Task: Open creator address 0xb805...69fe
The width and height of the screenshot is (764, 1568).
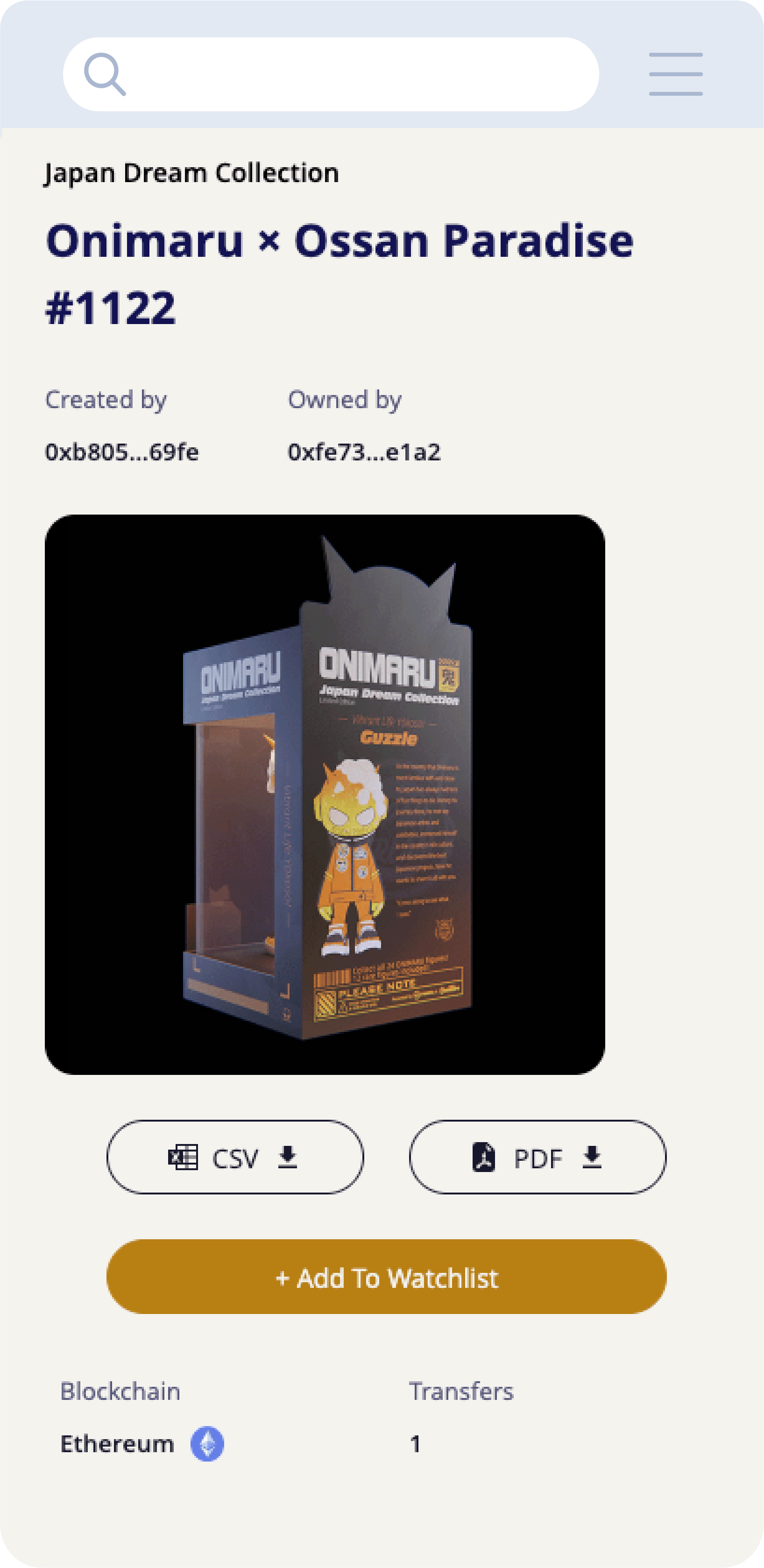Action: [x=122, y=452]
